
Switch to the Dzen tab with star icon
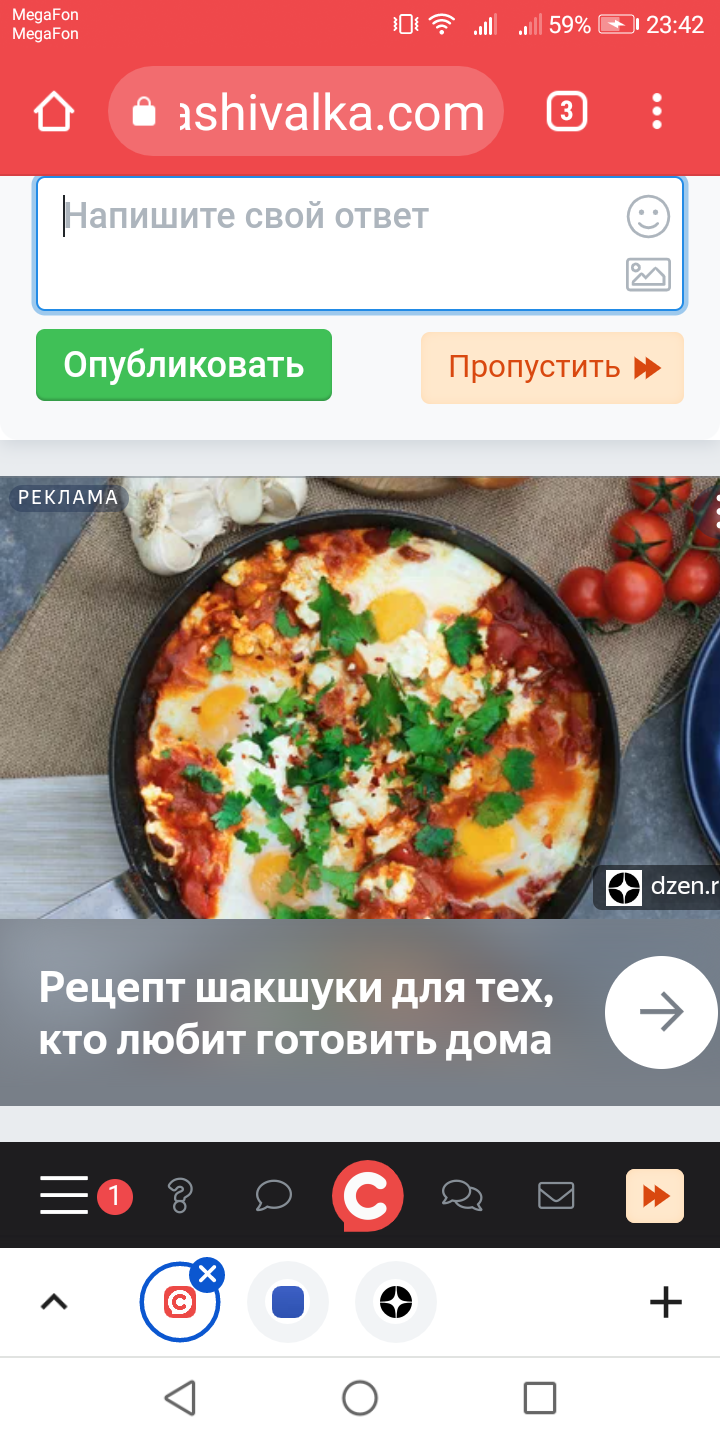tap(396, 1302)
